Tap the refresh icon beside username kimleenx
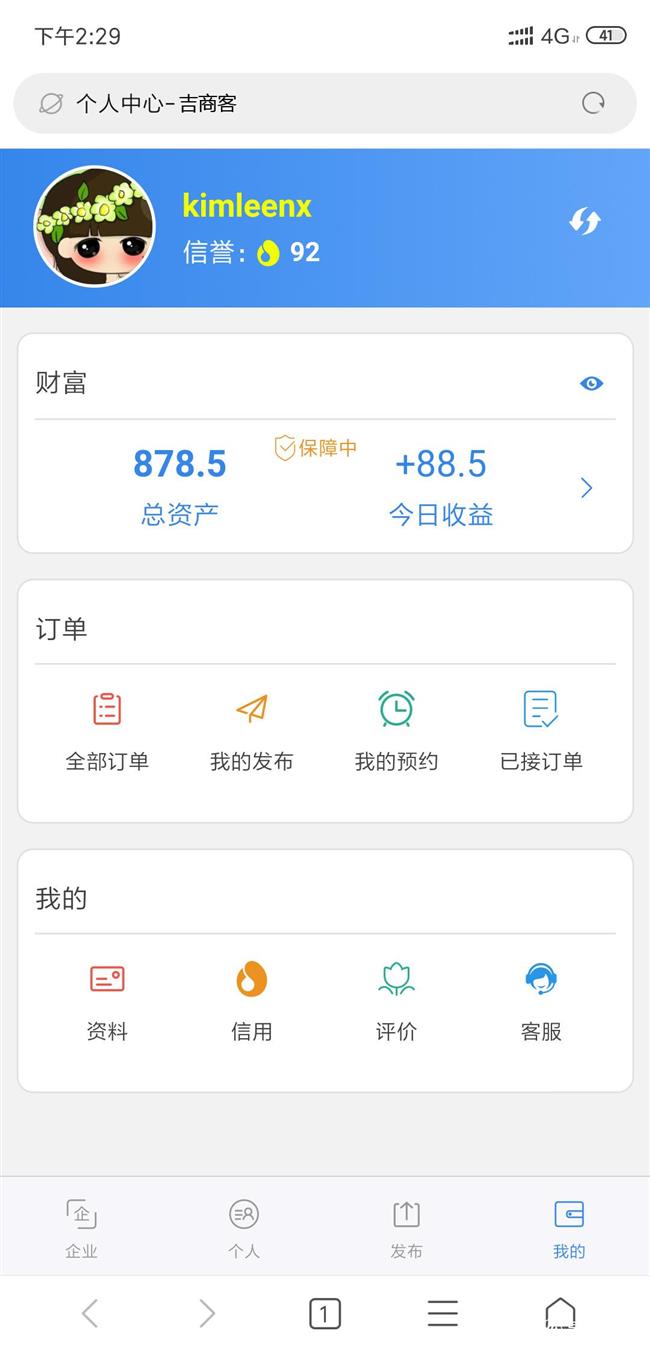Viewport: 650px width, 1352px height. coord(584,221)
